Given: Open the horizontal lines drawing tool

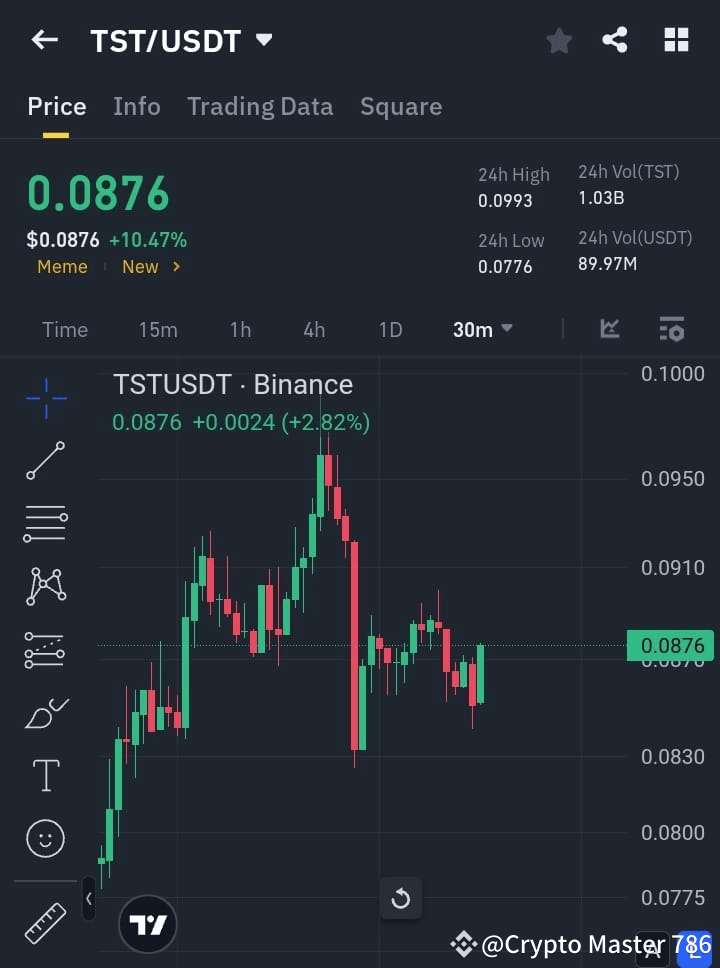Looking at the screenshot, I should pyautogui.click(x=45, y=524).
